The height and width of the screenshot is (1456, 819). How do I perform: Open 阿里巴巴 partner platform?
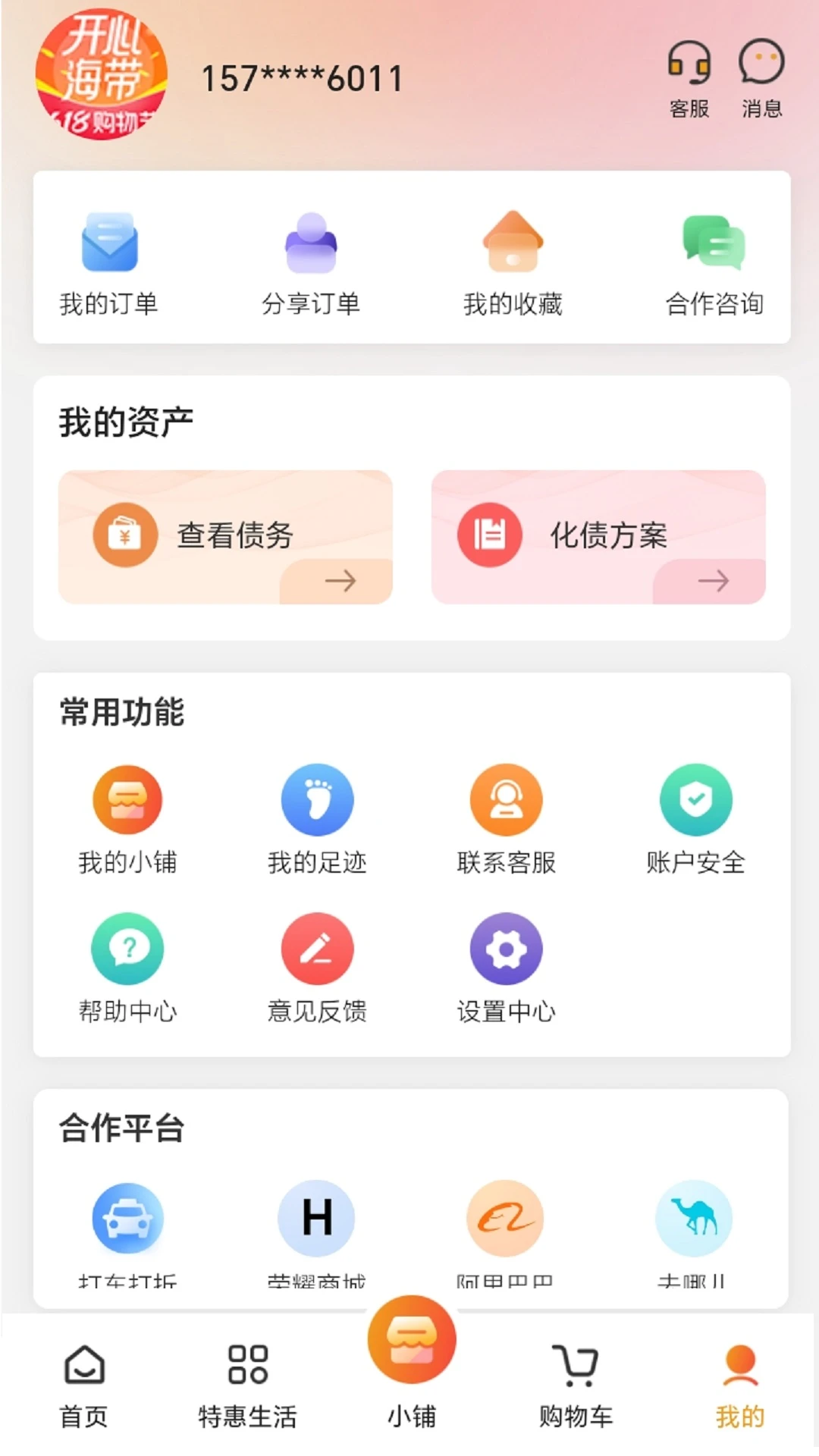click(504, 1217)
